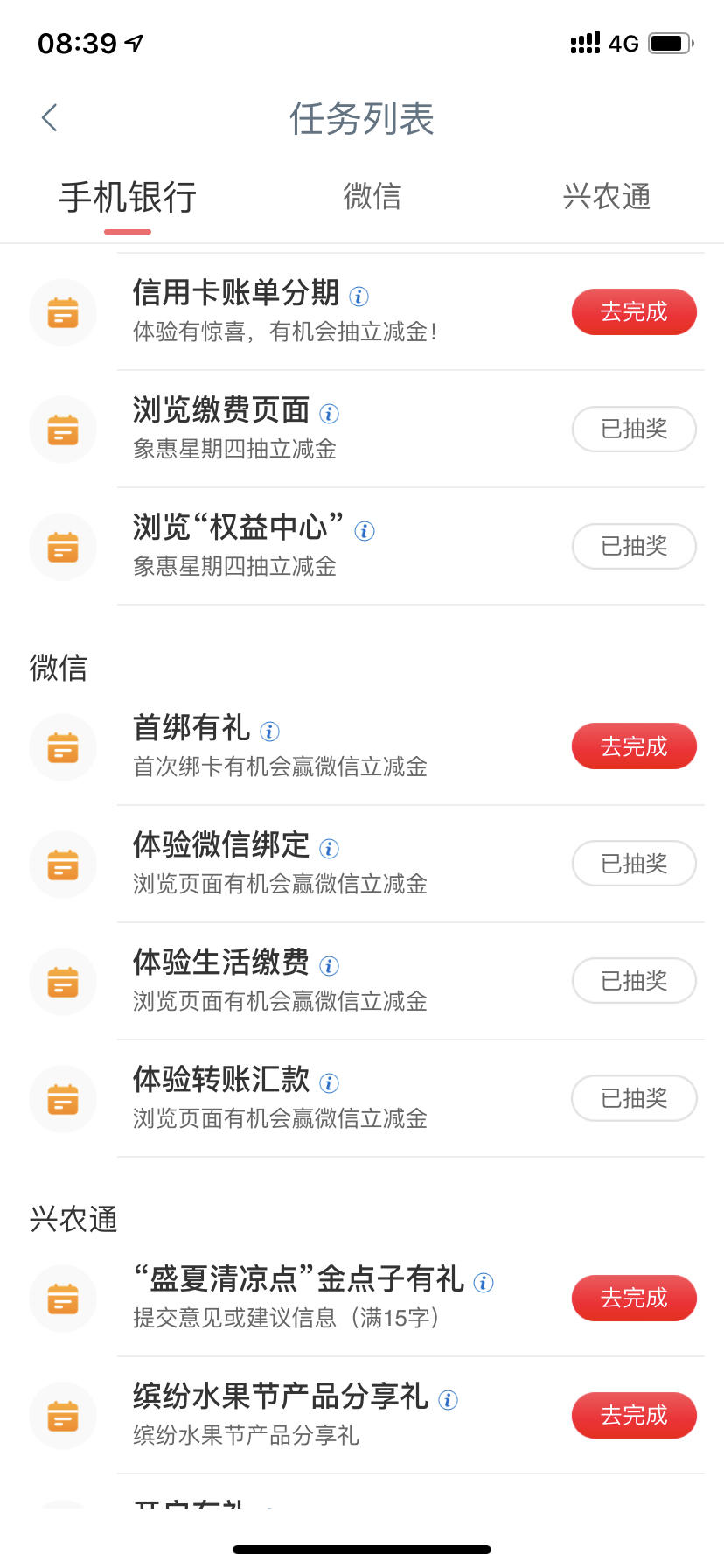Show info for 首绑有礼 task
The width and height of the screenshot is (724, 1568).
[270, 731]
